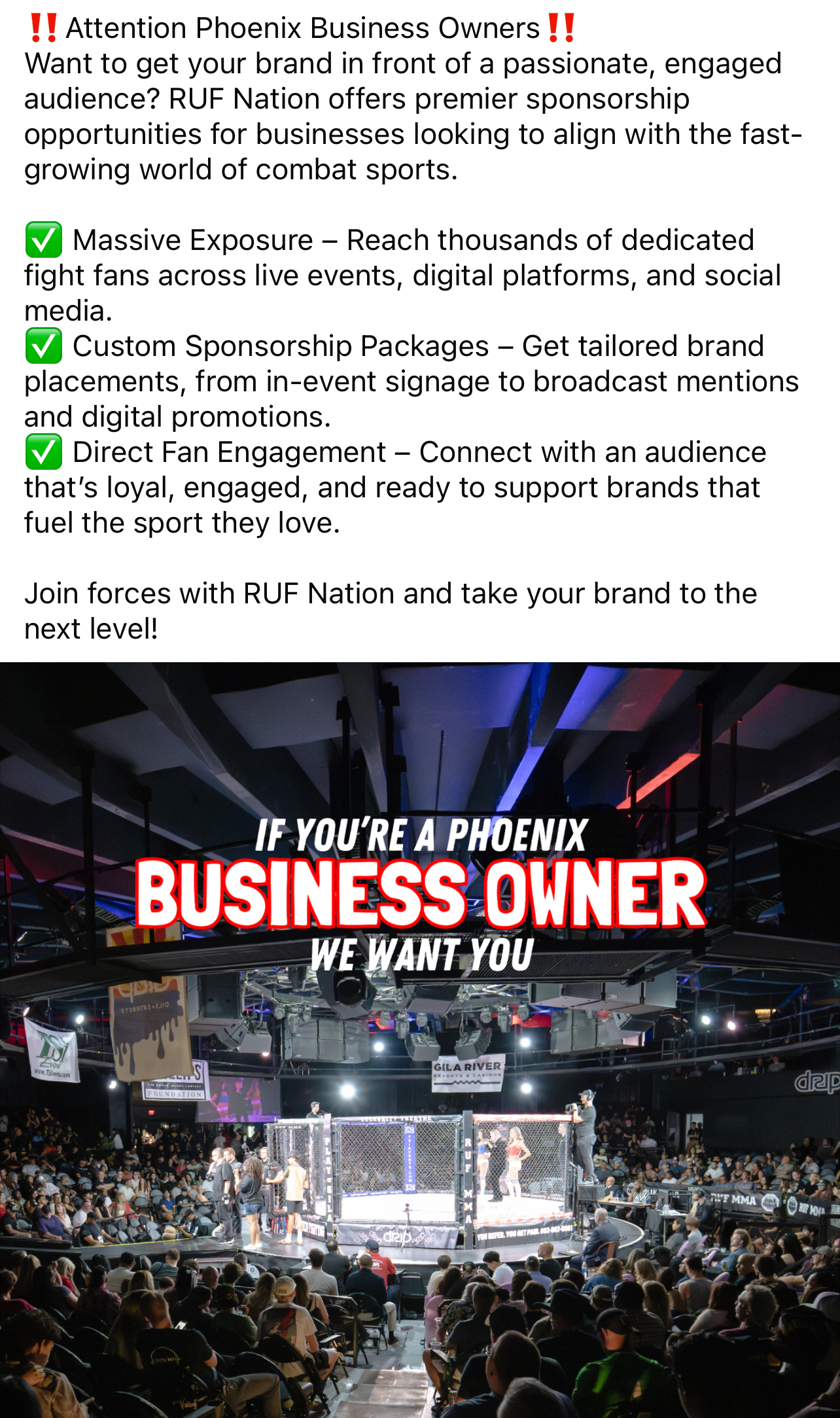Open the Phoenix Business Owner post photo
Image resolution: width=840 pixels, height=1418 pixels.
point(420,1039)
